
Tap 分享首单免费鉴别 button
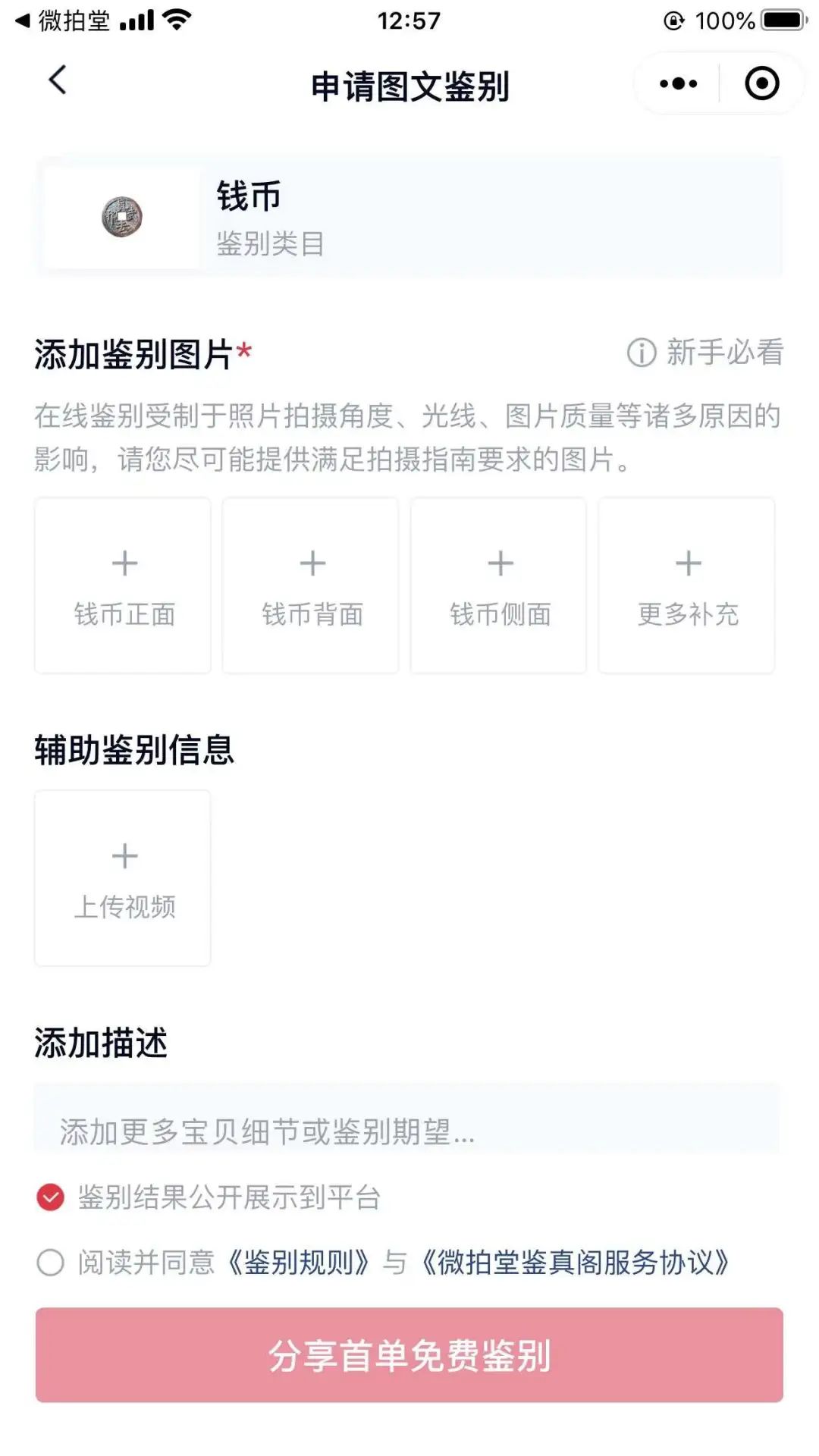click(x=409, y=1354)
